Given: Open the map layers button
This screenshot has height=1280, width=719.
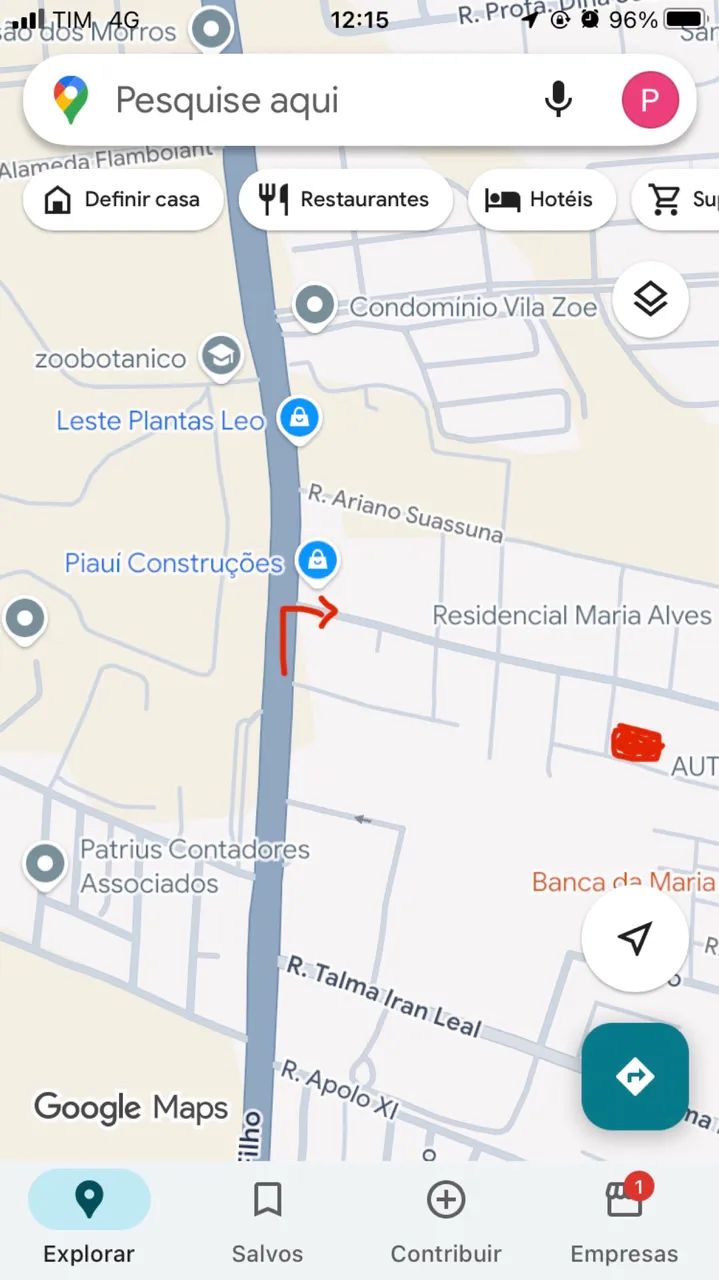Looking at the screenshot, I should pos(650,299).
